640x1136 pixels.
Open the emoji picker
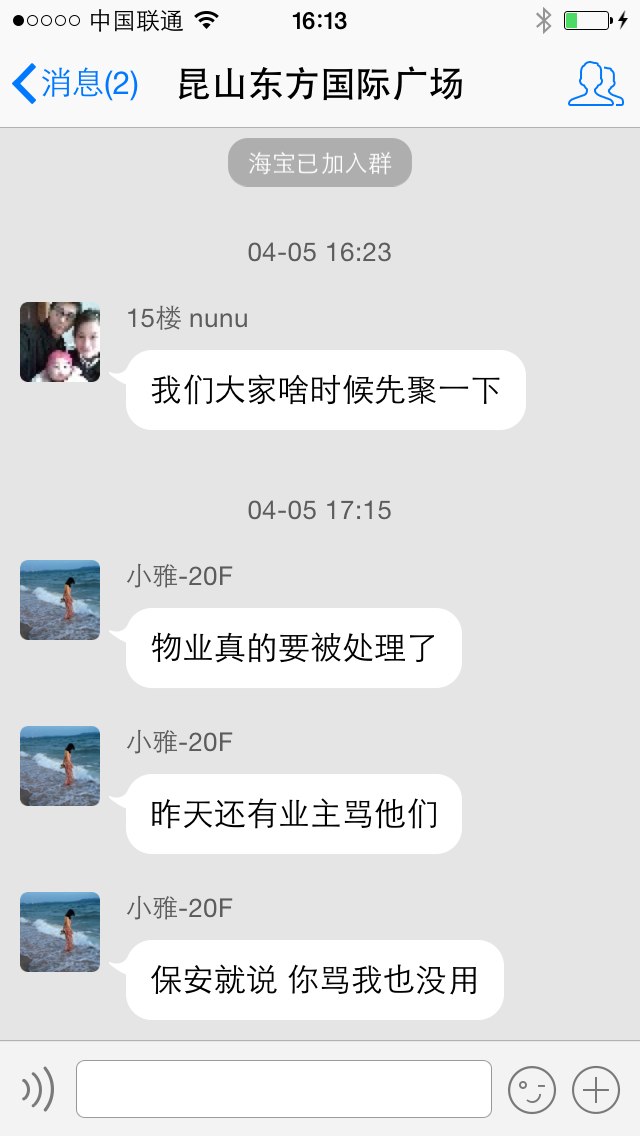(x=531, y=1089)
